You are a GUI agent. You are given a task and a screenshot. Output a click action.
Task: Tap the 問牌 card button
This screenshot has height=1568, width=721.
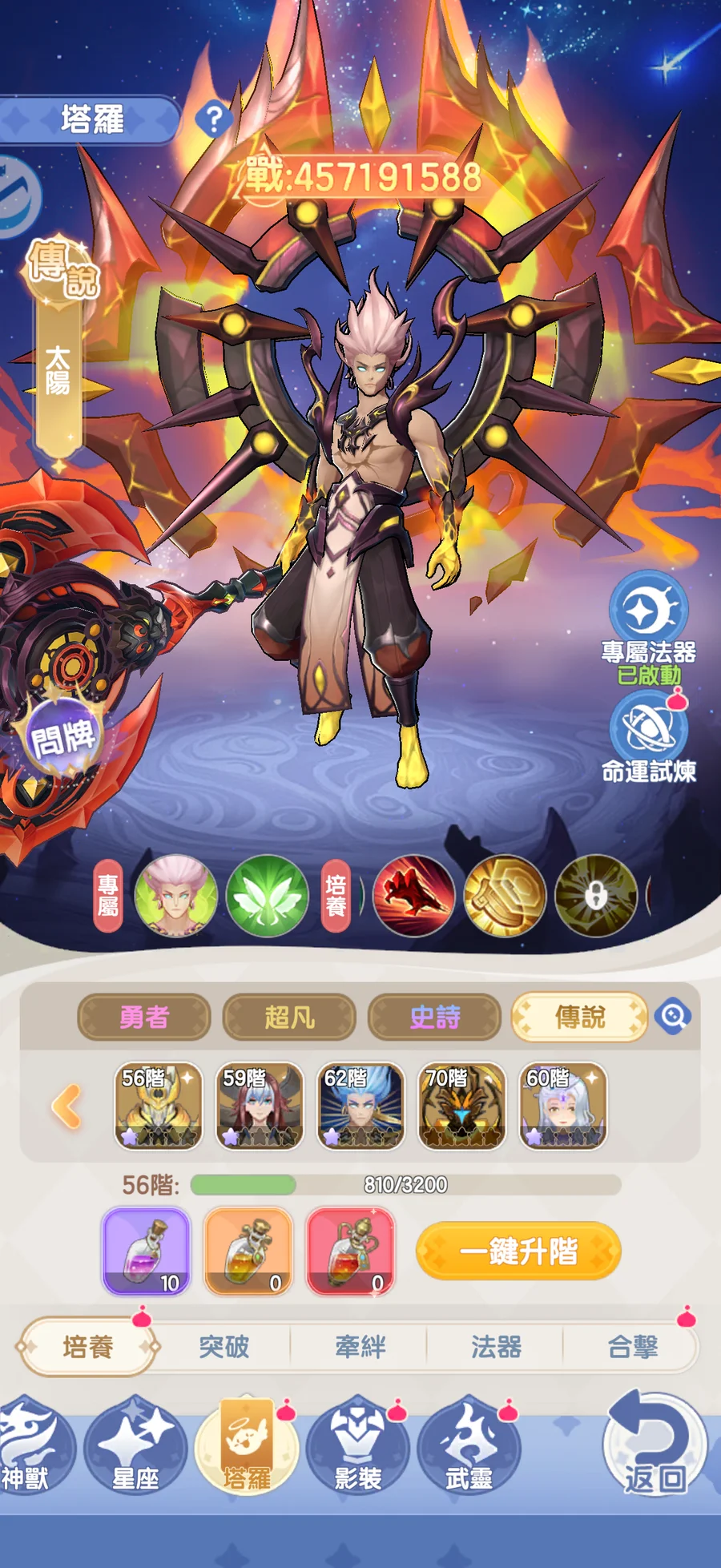coord(62,736)
